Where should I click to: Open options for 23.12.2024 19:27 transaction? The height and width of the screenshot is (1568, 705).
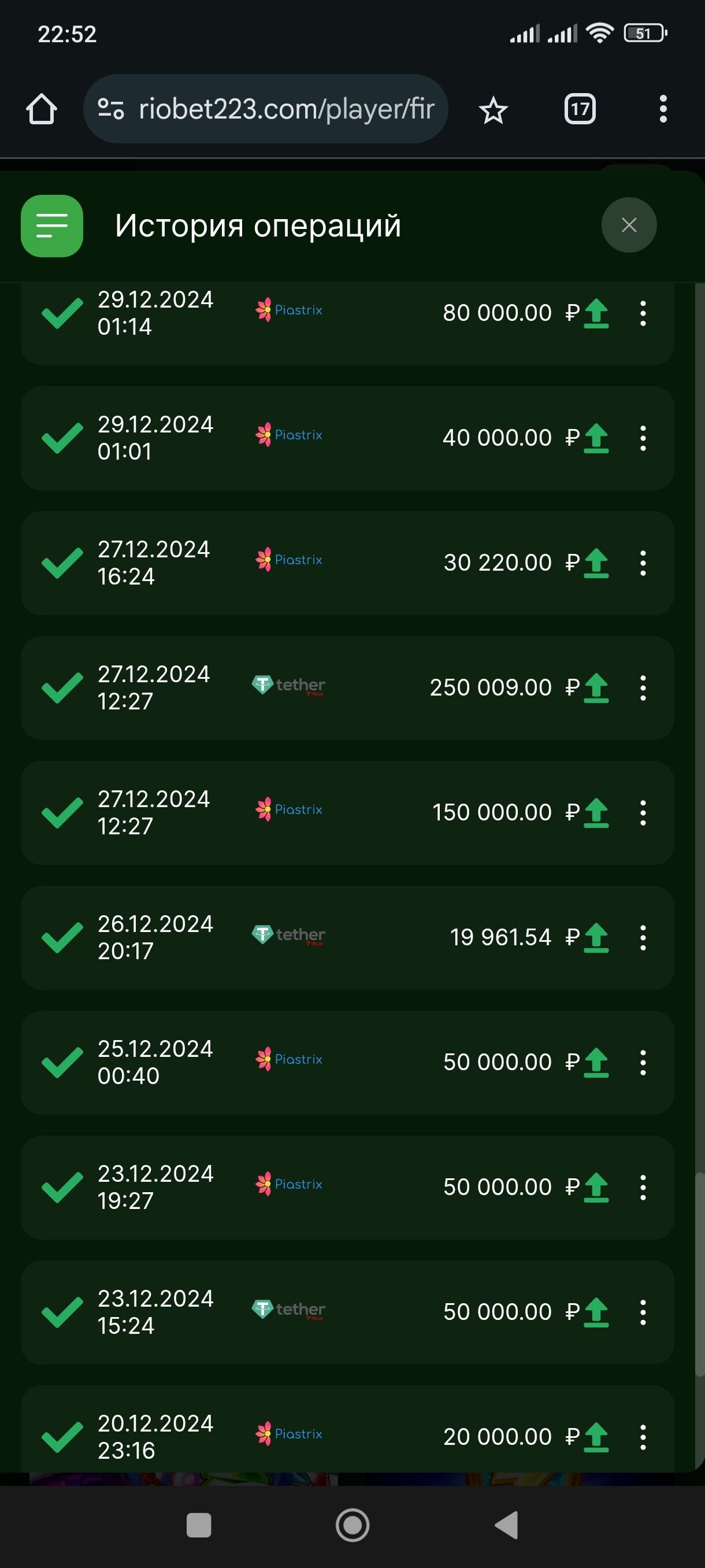pos(643,1187)
